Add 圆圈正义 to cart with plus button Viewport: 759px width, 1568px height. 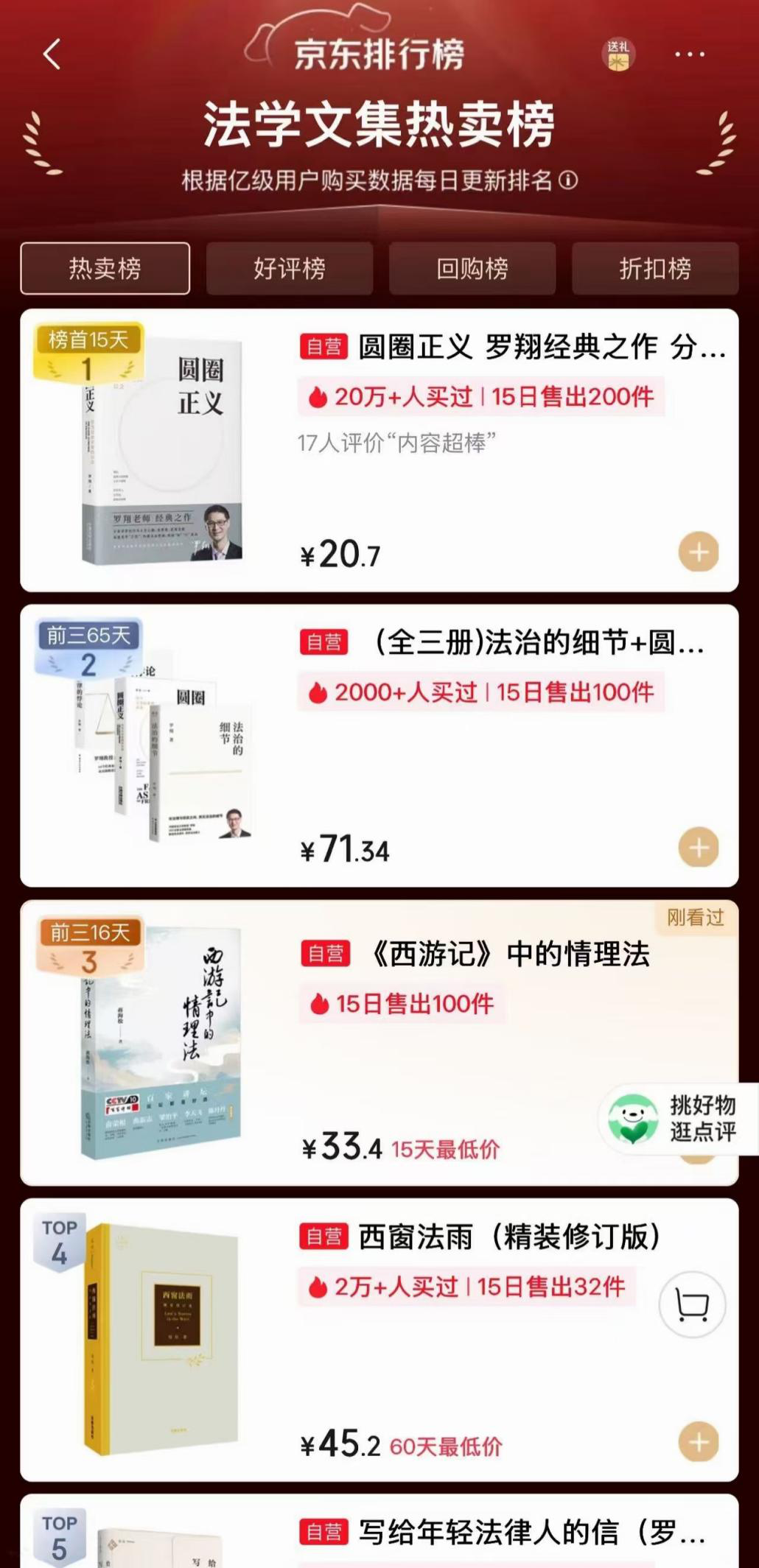(698, 552)
